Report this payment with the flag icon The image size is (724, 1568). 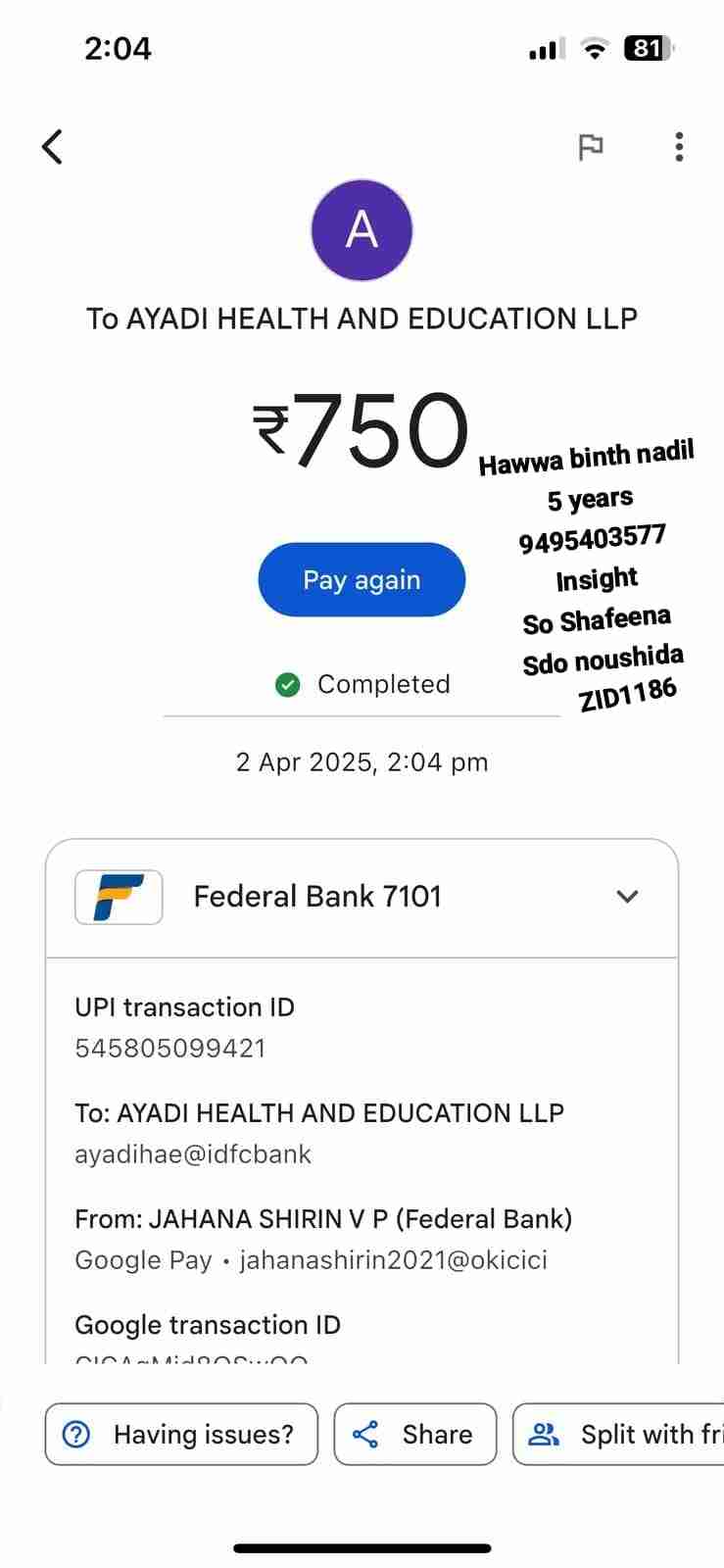(x=591, y=147)
